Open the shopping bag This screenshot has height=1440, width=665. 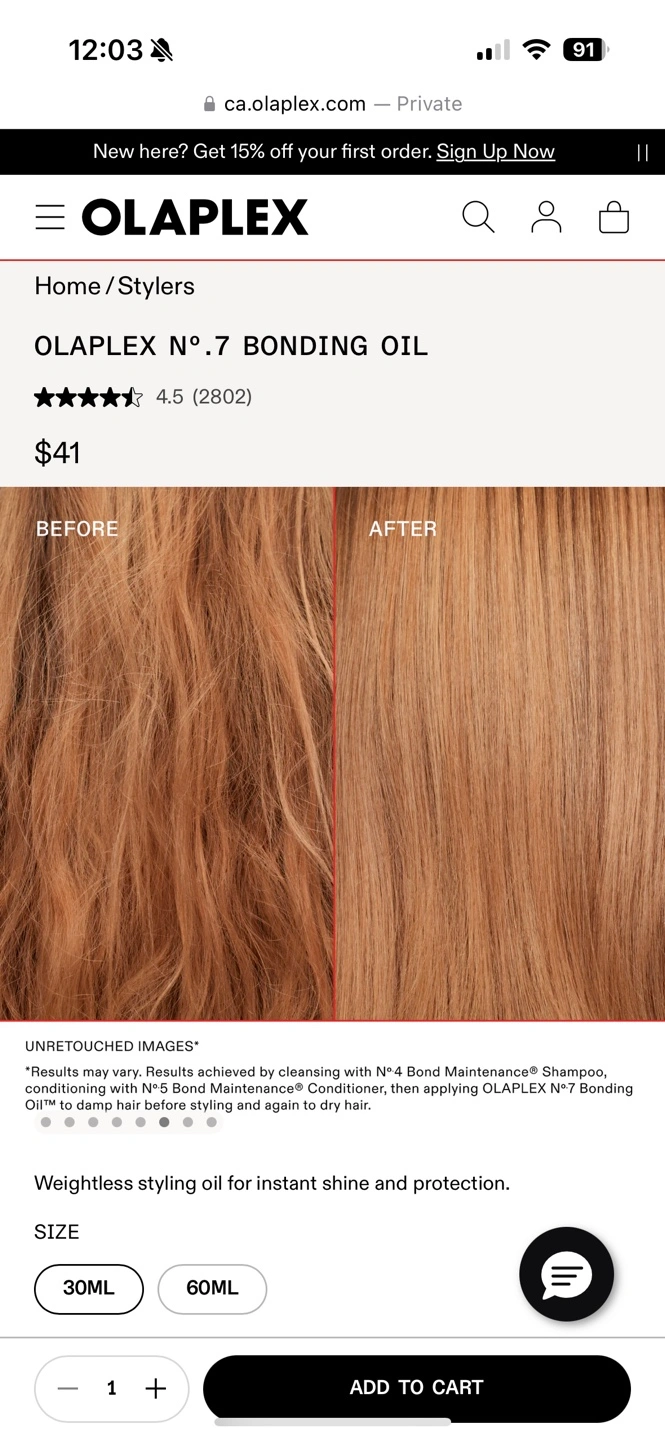pos(614,217)
